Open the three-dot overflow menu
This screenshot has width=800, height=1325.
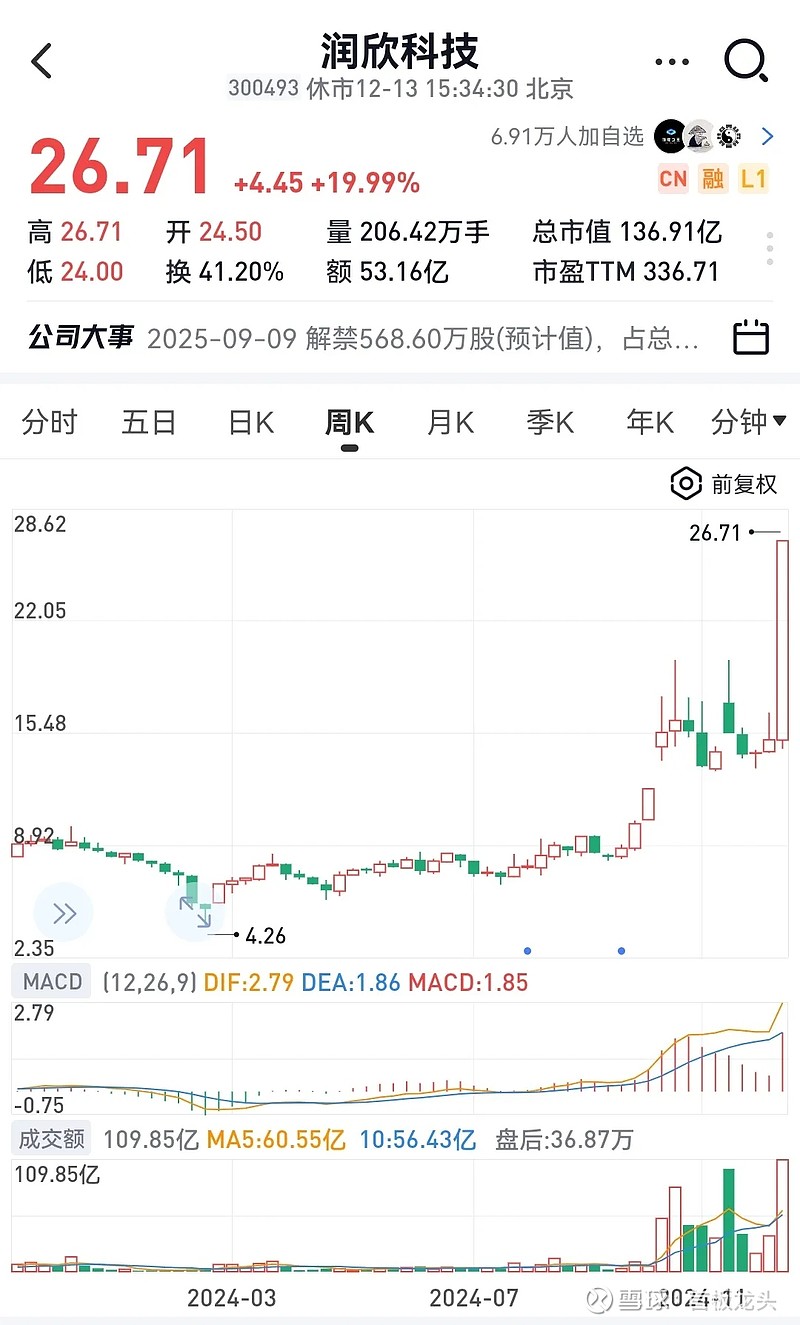tap(671, 62)
